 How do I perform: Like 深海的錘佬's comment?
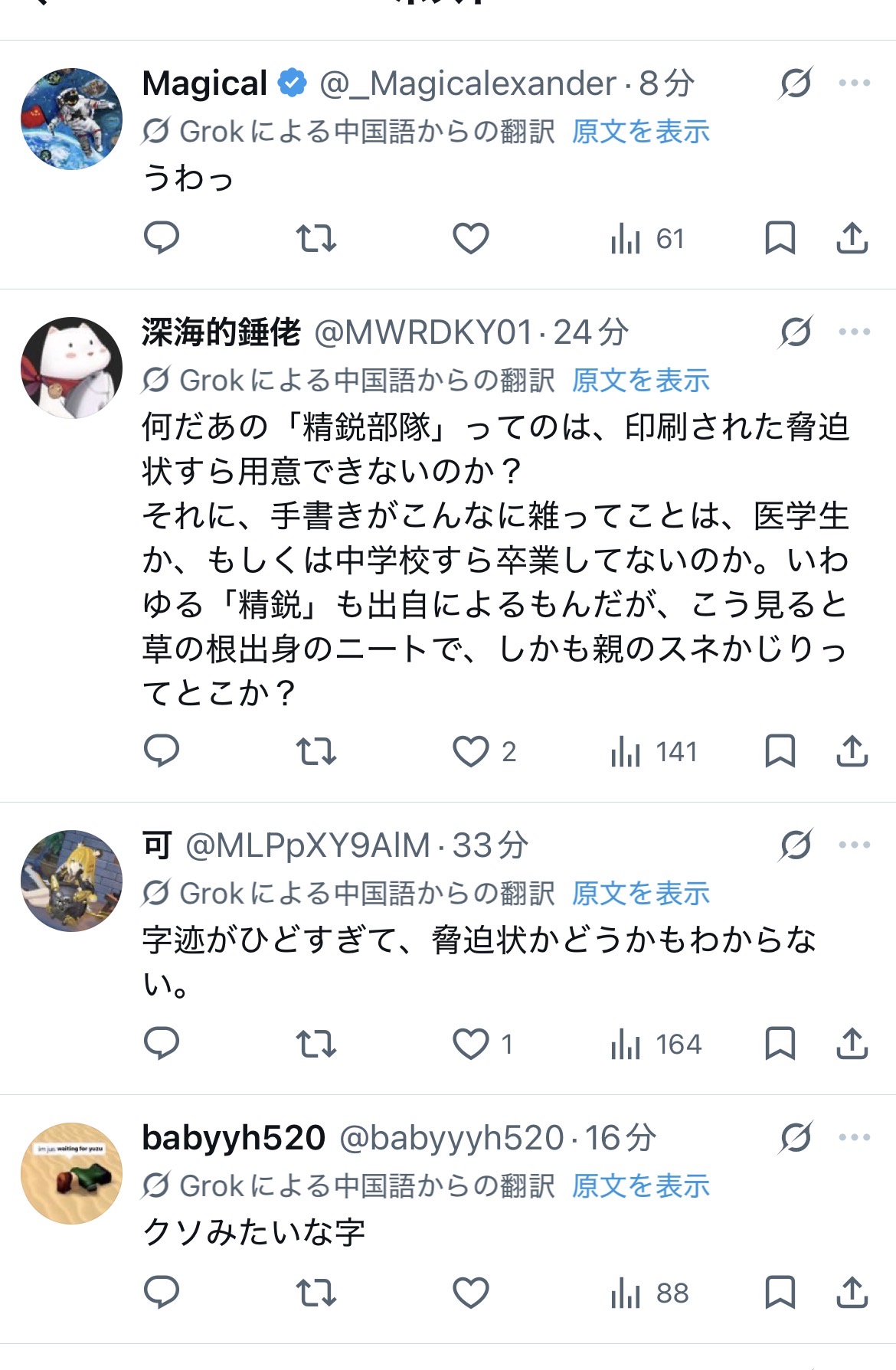click(470, 751)
